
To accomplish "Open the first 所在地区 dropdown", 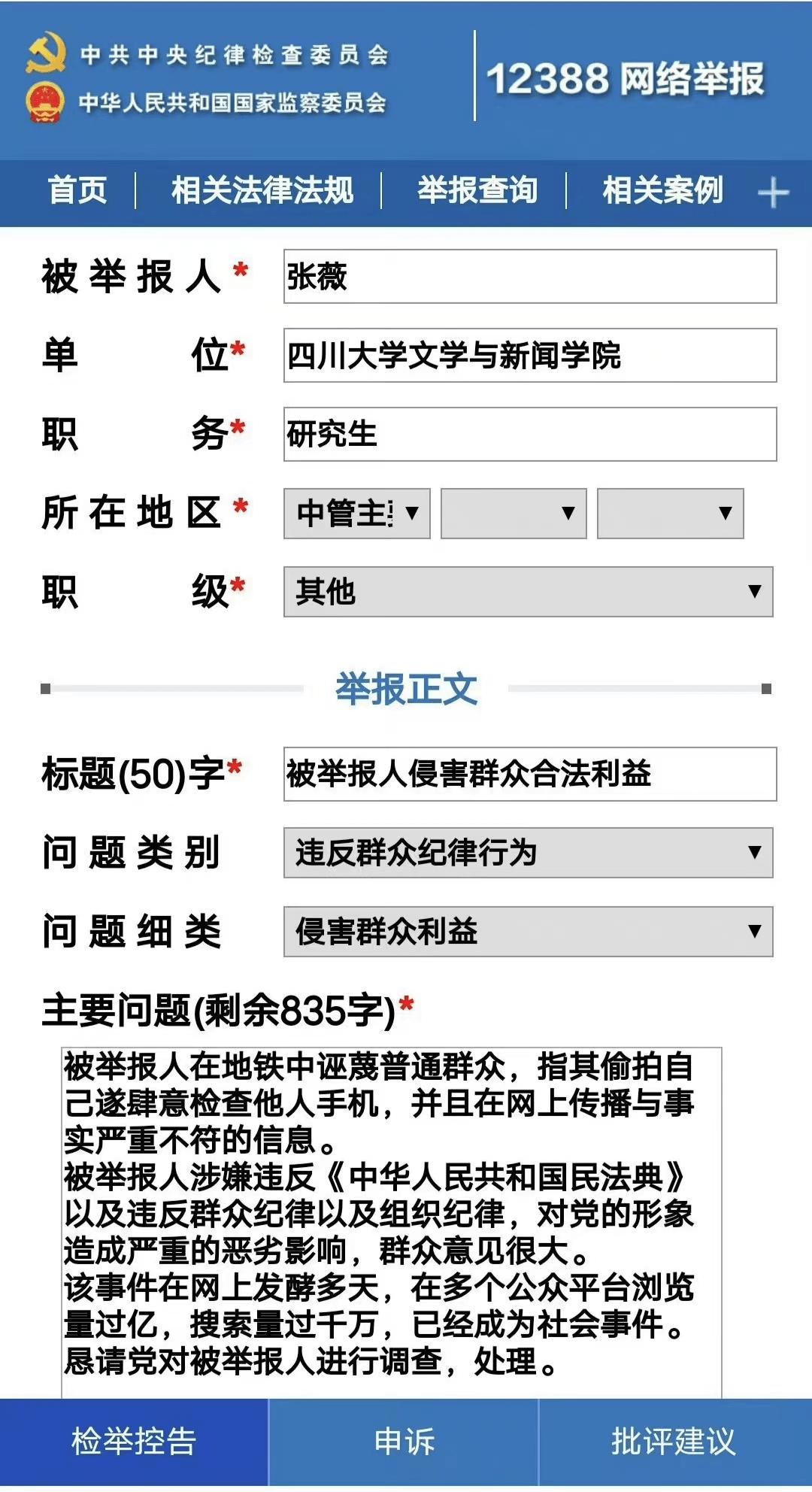I will click(x=356, y=514).
